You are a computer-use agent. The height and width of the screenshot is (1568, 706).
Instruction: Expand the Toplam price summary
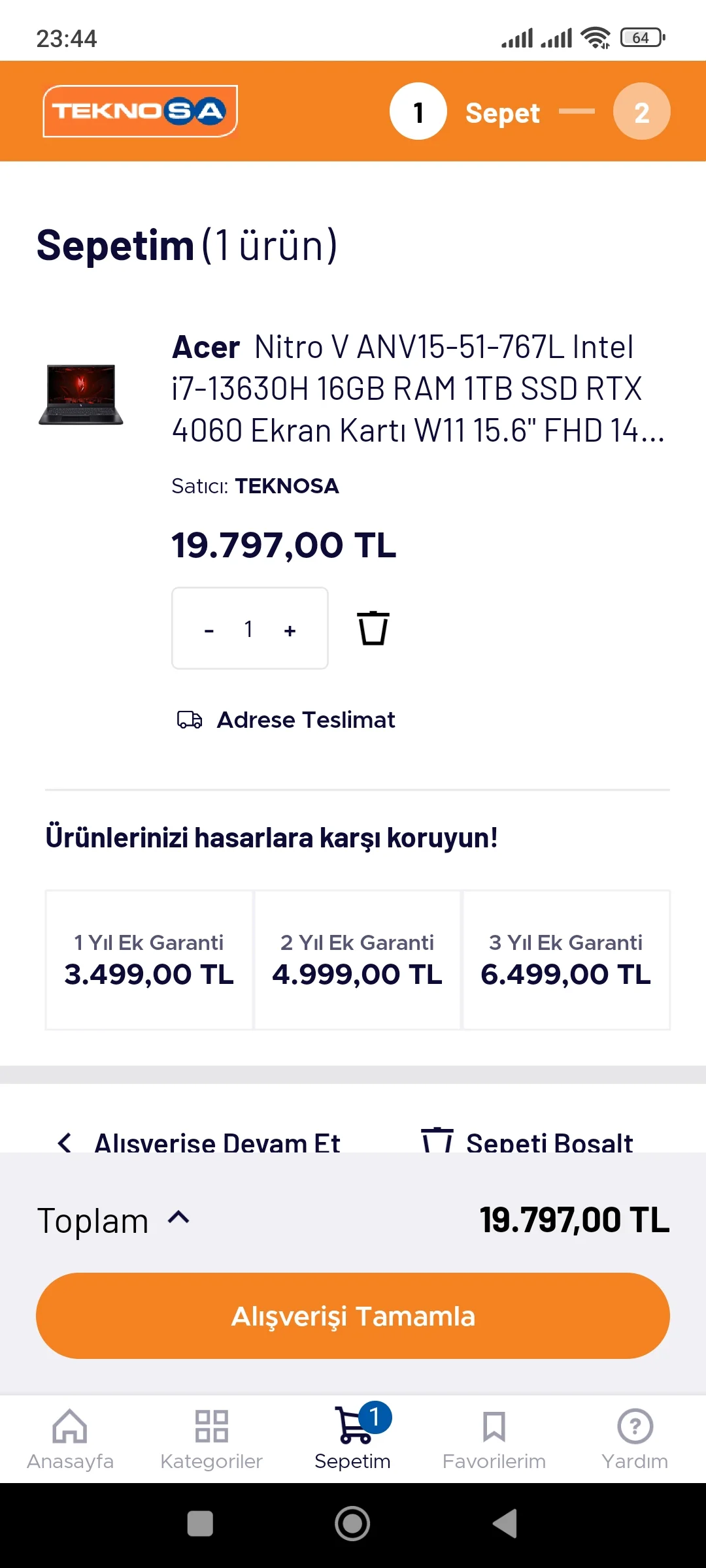pyautogui.click(x=178, y=1218)
